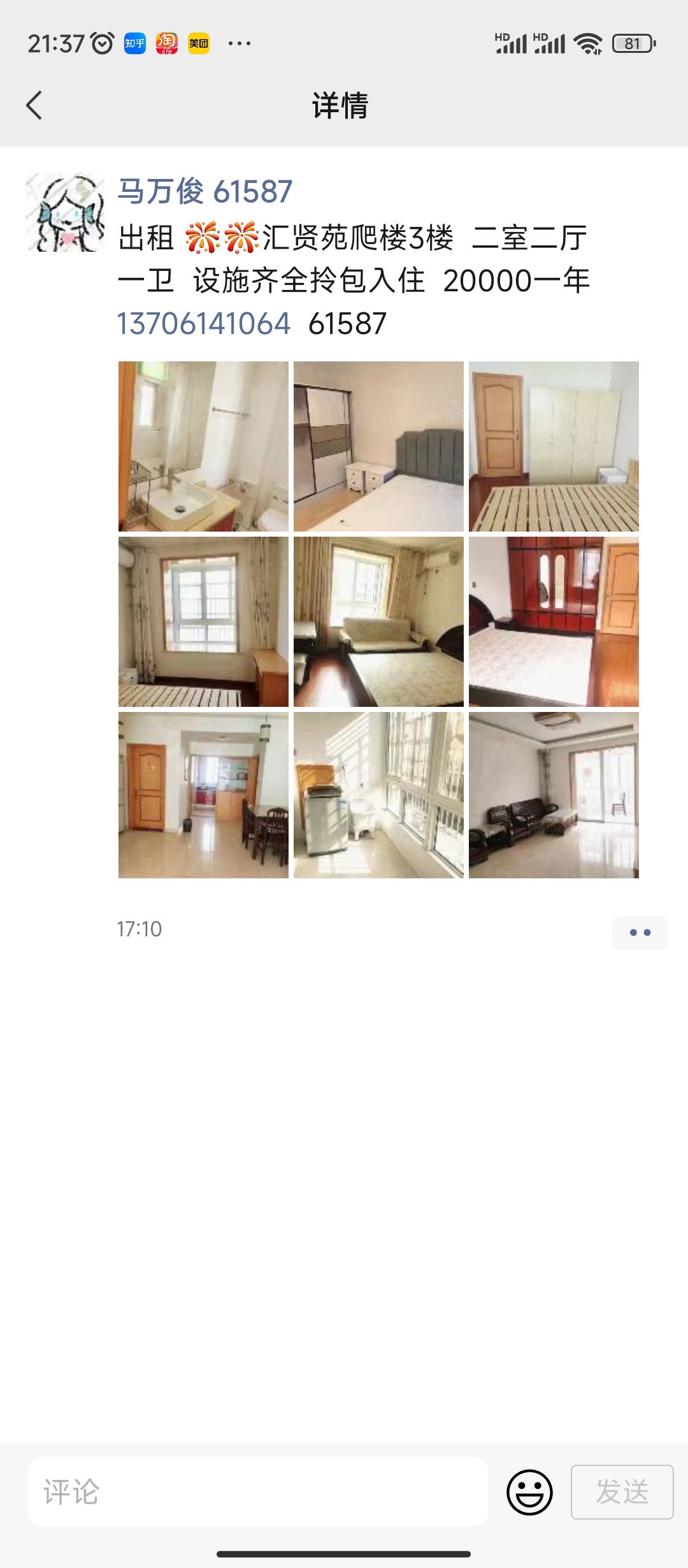
Task: Open the living room sofa photo
Action: click(554, 795)
